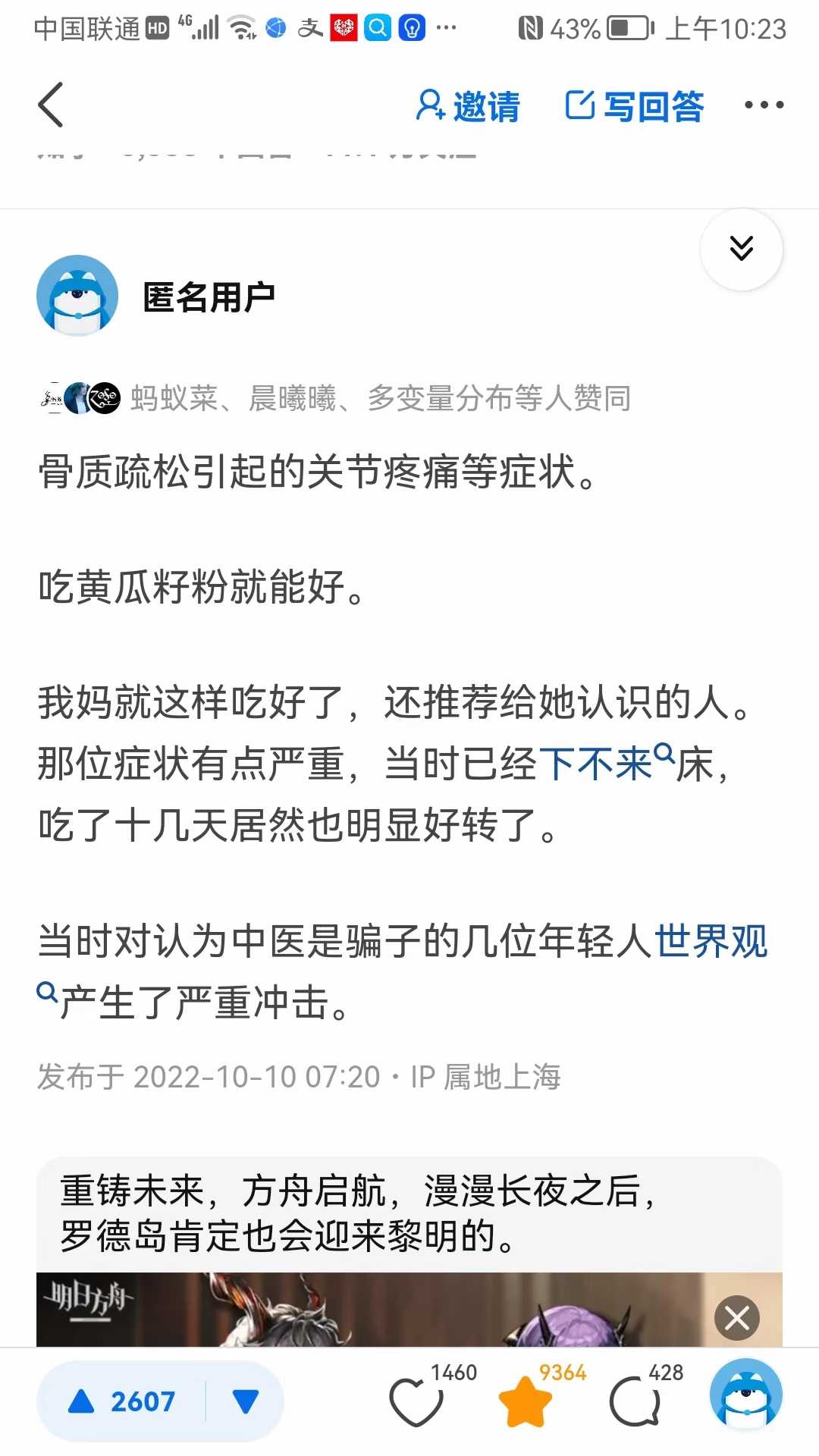Tap the double-chevron jump-to-next-answer button
819x1456 pixels.
(x=741, y=249)
